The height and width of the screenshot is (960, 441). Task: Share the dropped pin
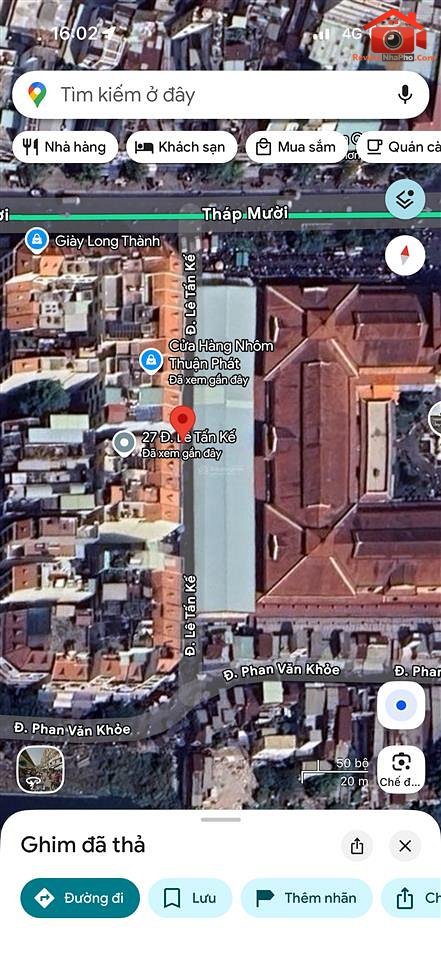pos(357,846)
